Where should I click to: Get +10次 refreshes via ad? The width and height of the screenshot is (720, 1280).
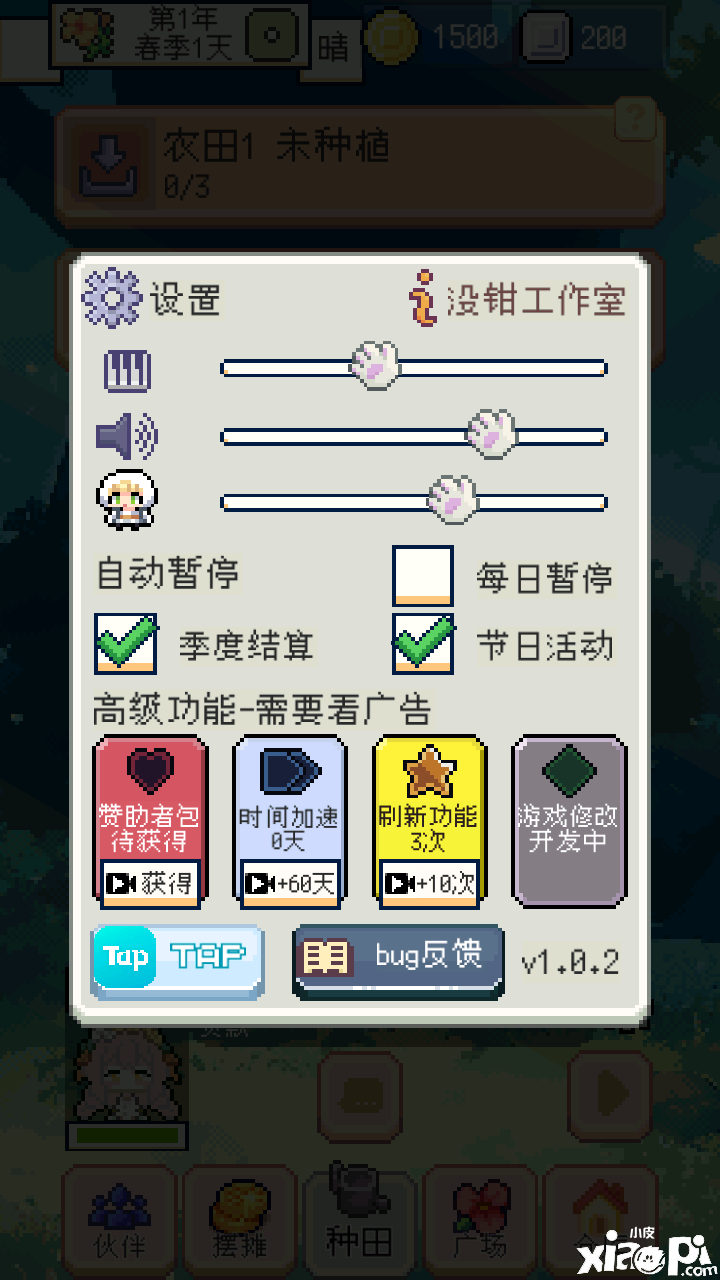(x=430, y=883)
